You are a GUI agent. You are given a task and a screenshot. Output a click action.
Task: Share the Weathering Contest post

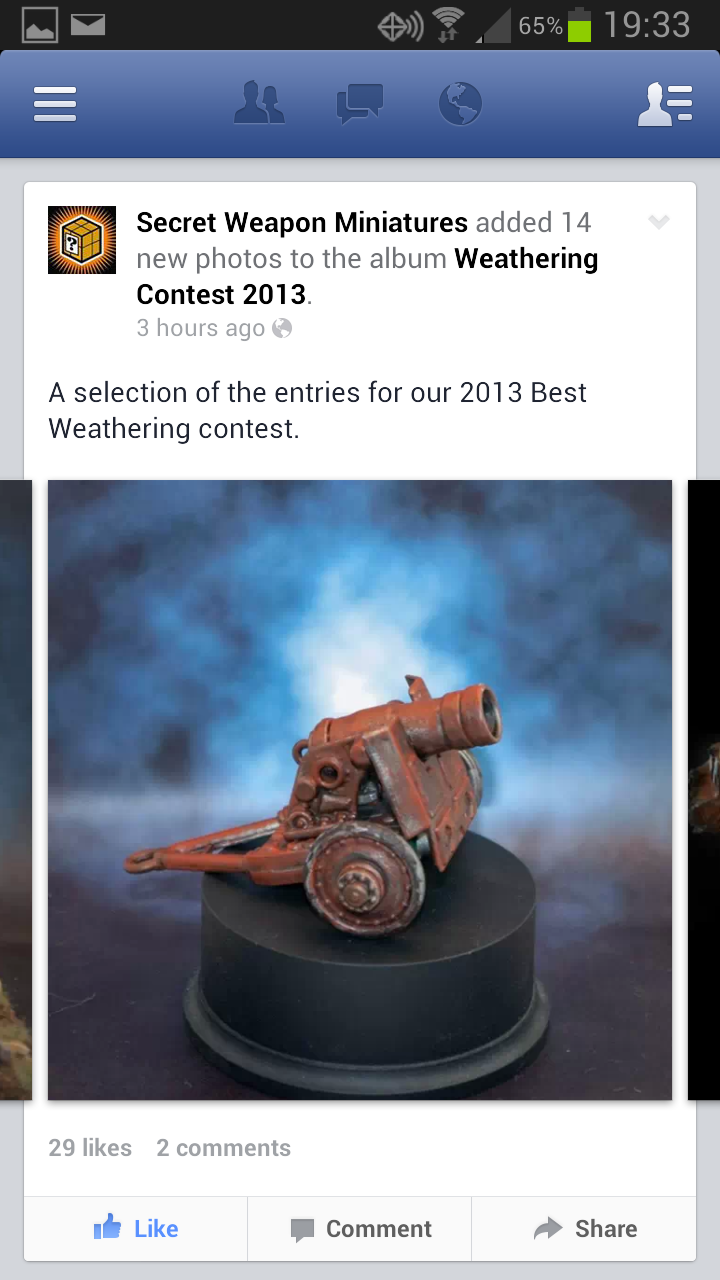[x=585, y=1229]
